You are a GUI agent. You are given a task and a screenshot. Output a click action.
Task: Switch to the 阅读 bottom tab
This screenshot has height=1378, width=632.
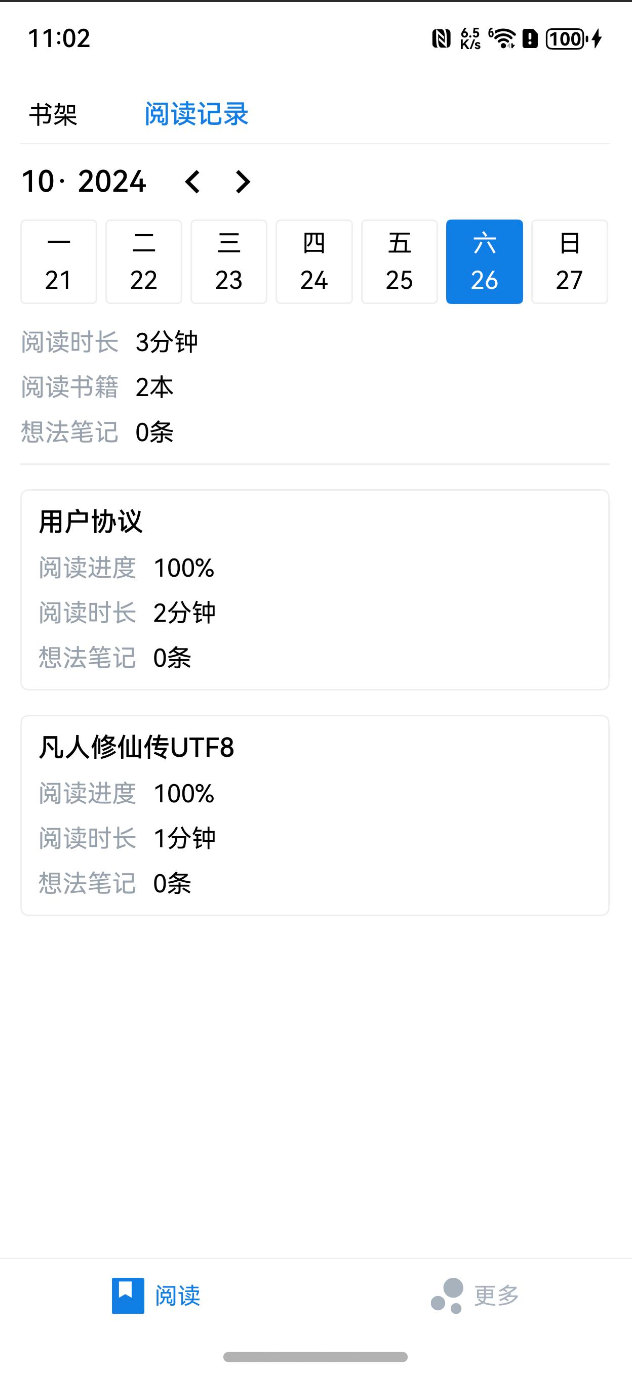coord(157,1296)
